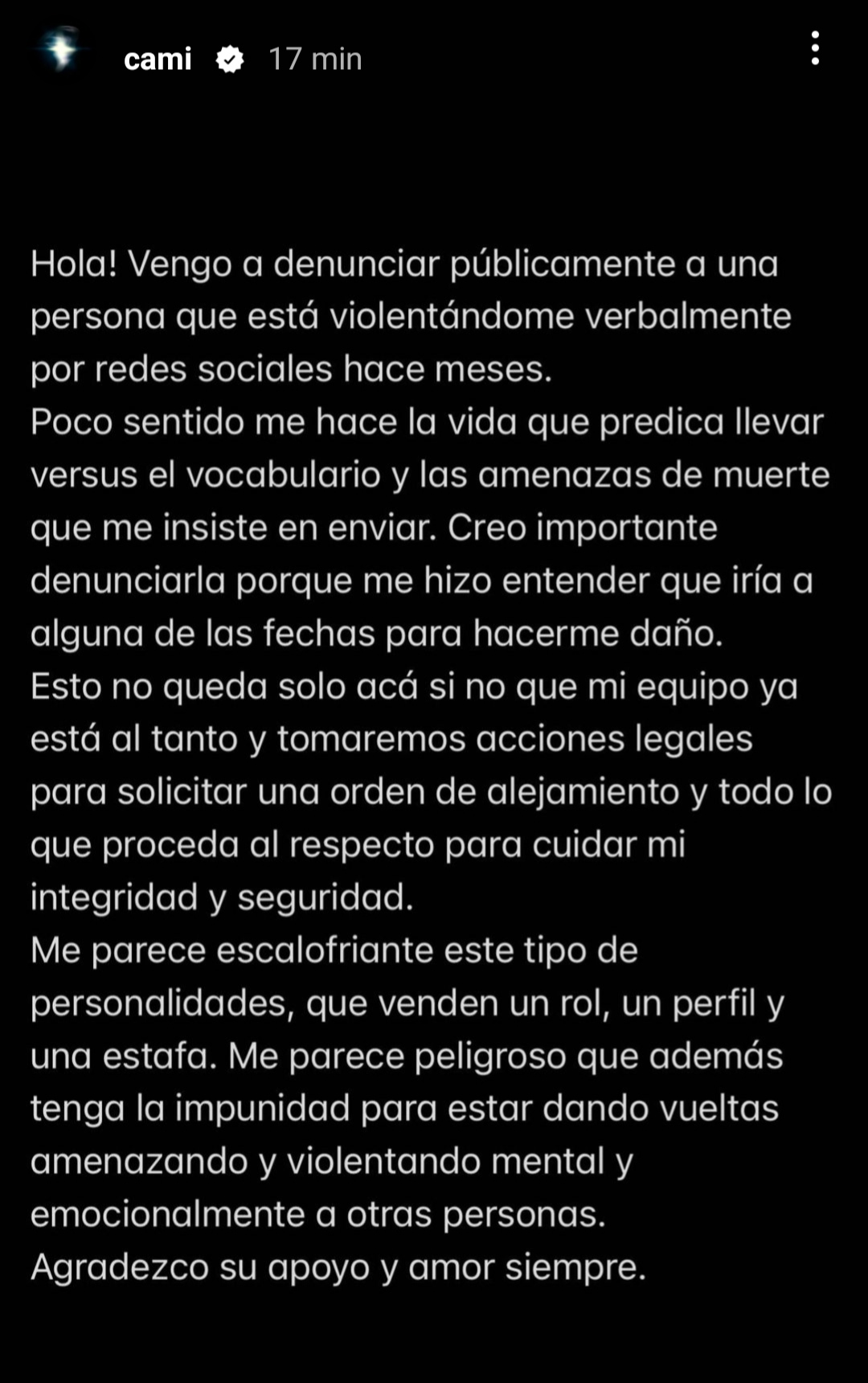Click the story header bar
Screen dimensions: 868x1383
[434, 58]
